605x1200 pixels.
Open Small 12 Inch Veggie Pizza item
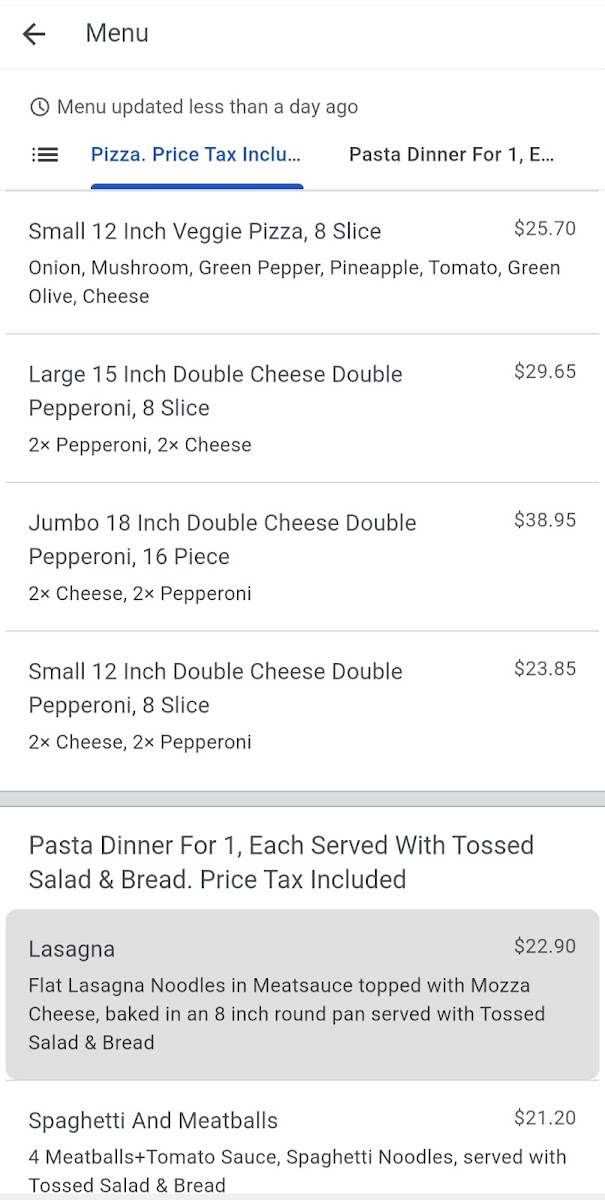click(302, 262)
